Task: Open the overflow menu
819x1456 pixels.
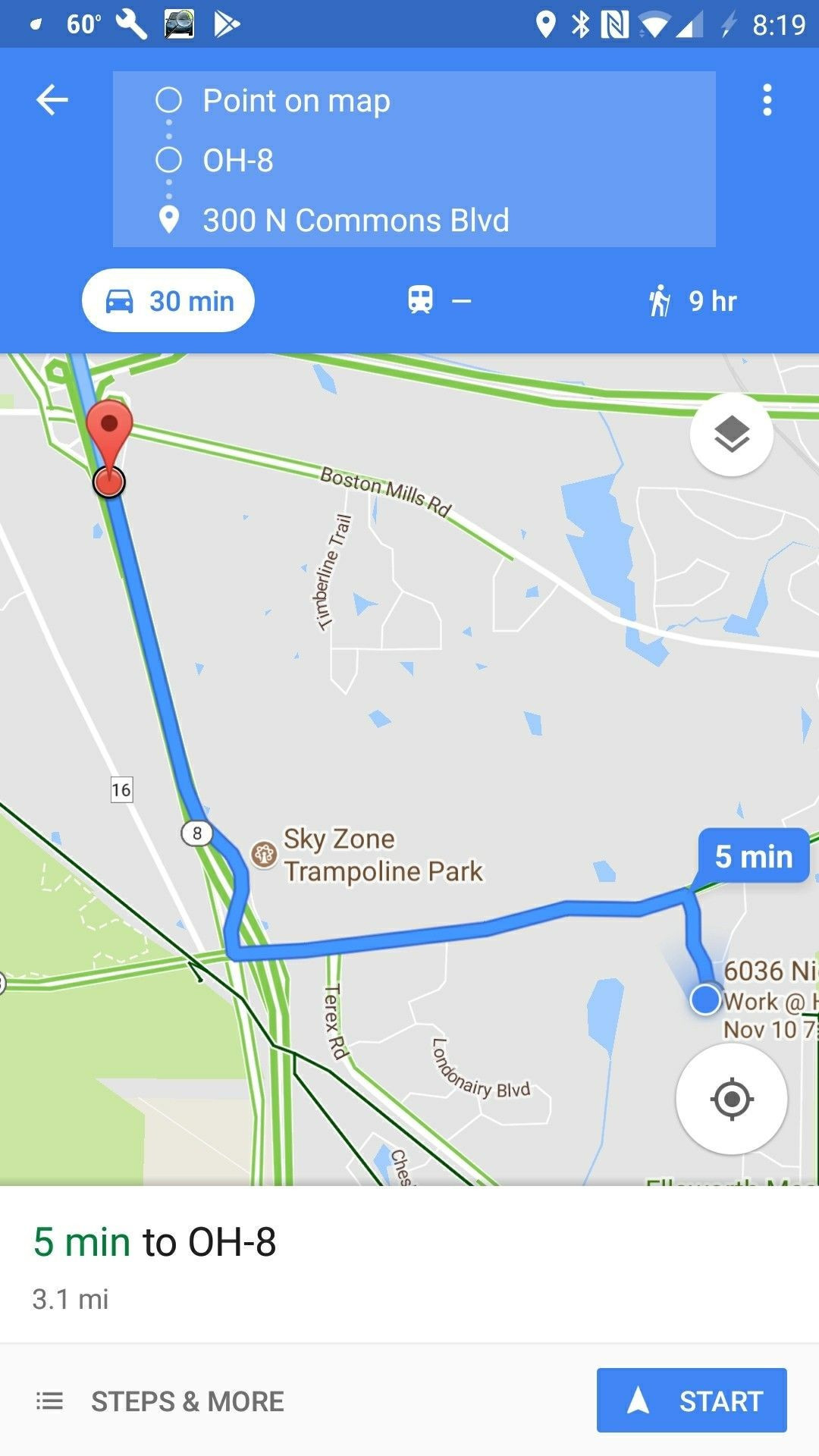Action: 767,100
